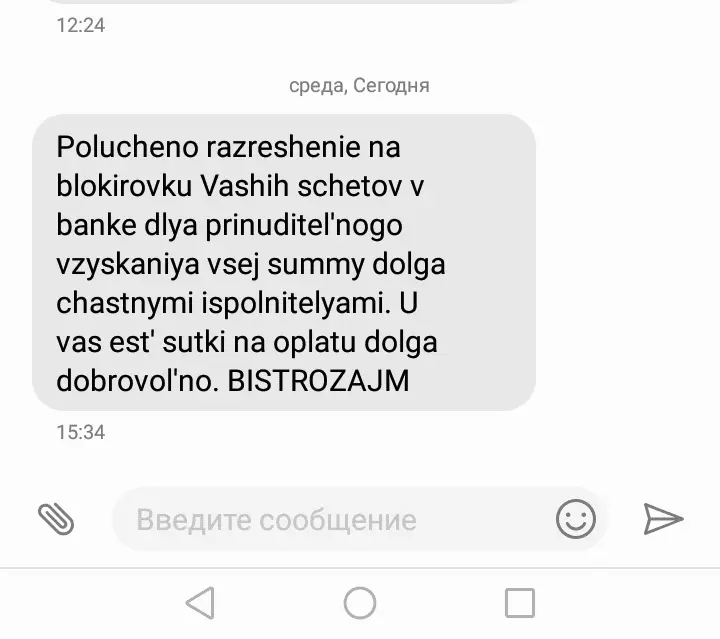Focus the 'Введите сообщение' message field

330,520
